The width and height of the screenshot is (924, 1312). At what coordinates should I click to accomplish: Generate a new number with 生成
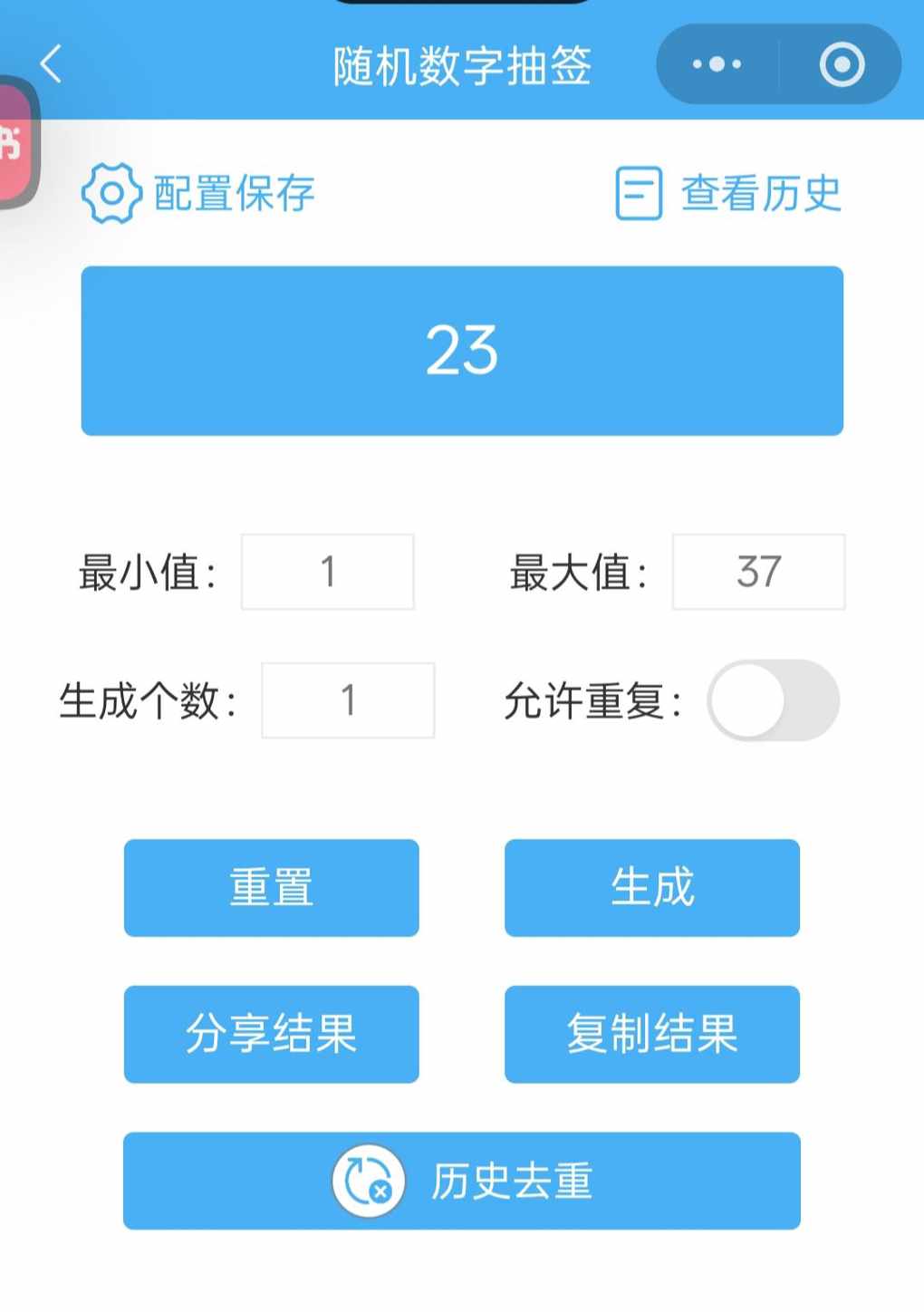(652, 888)
